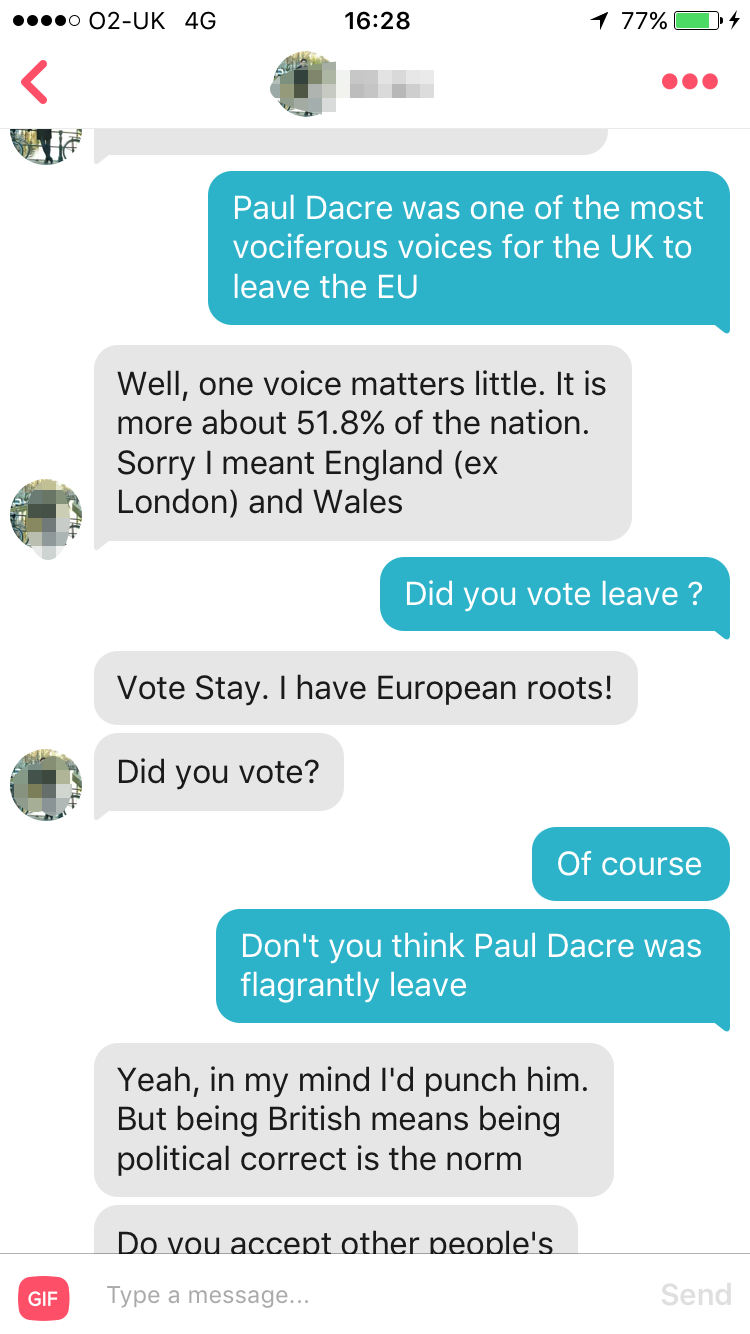Open the GIF picker
The width and height of the screenshot is (750, 1334).
[x=43, y=1298]
